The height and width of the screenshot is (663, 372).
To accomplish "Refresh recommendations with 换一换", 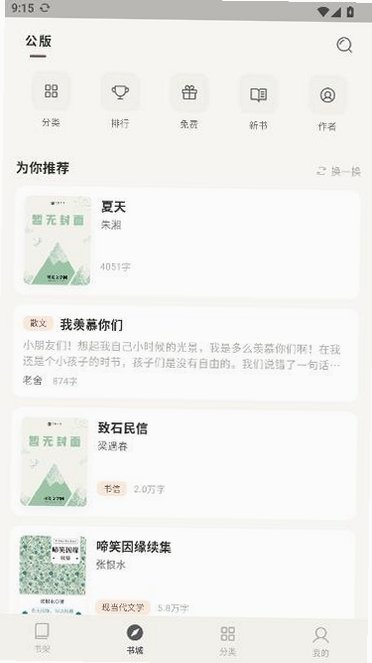I will [339, 171].
